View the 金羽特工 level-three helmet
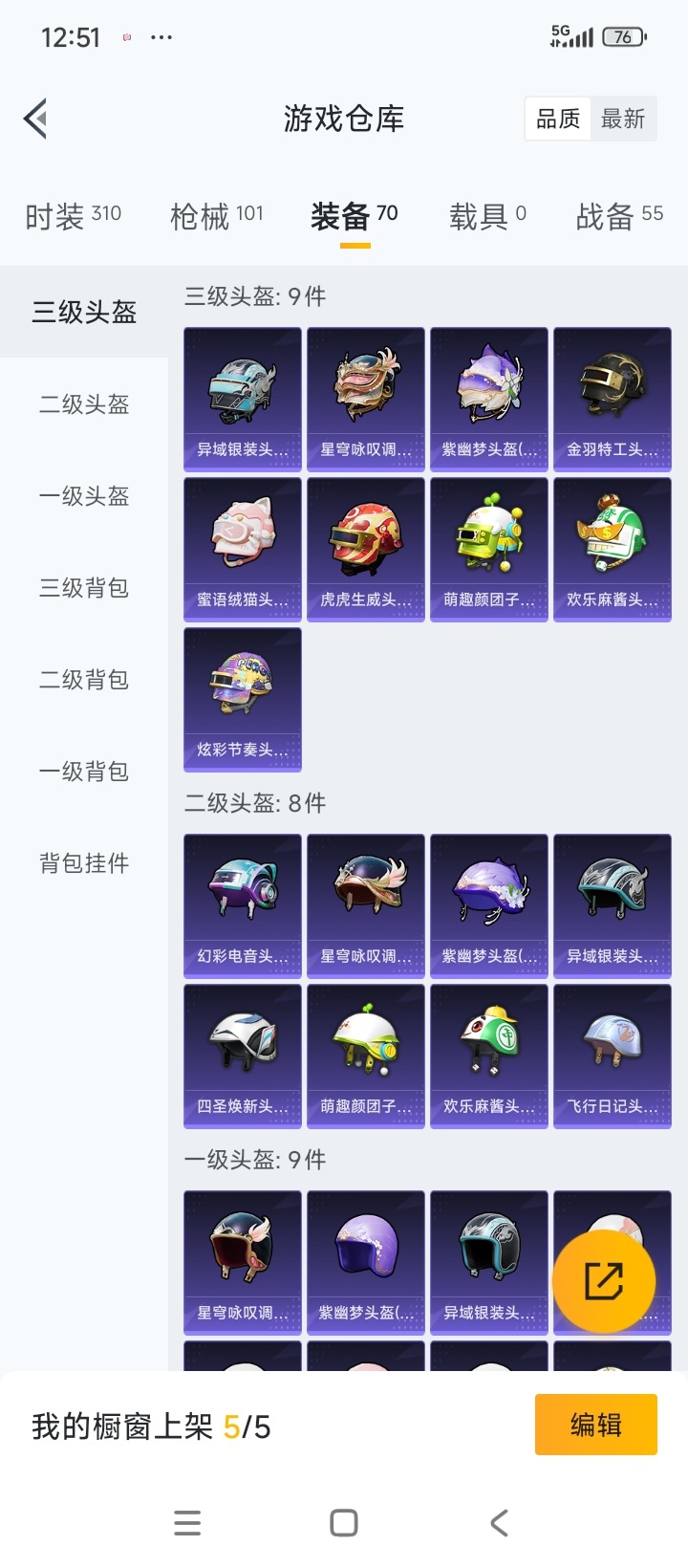The height and width of the screenshot is (1568, 688). tap(613, 399)
